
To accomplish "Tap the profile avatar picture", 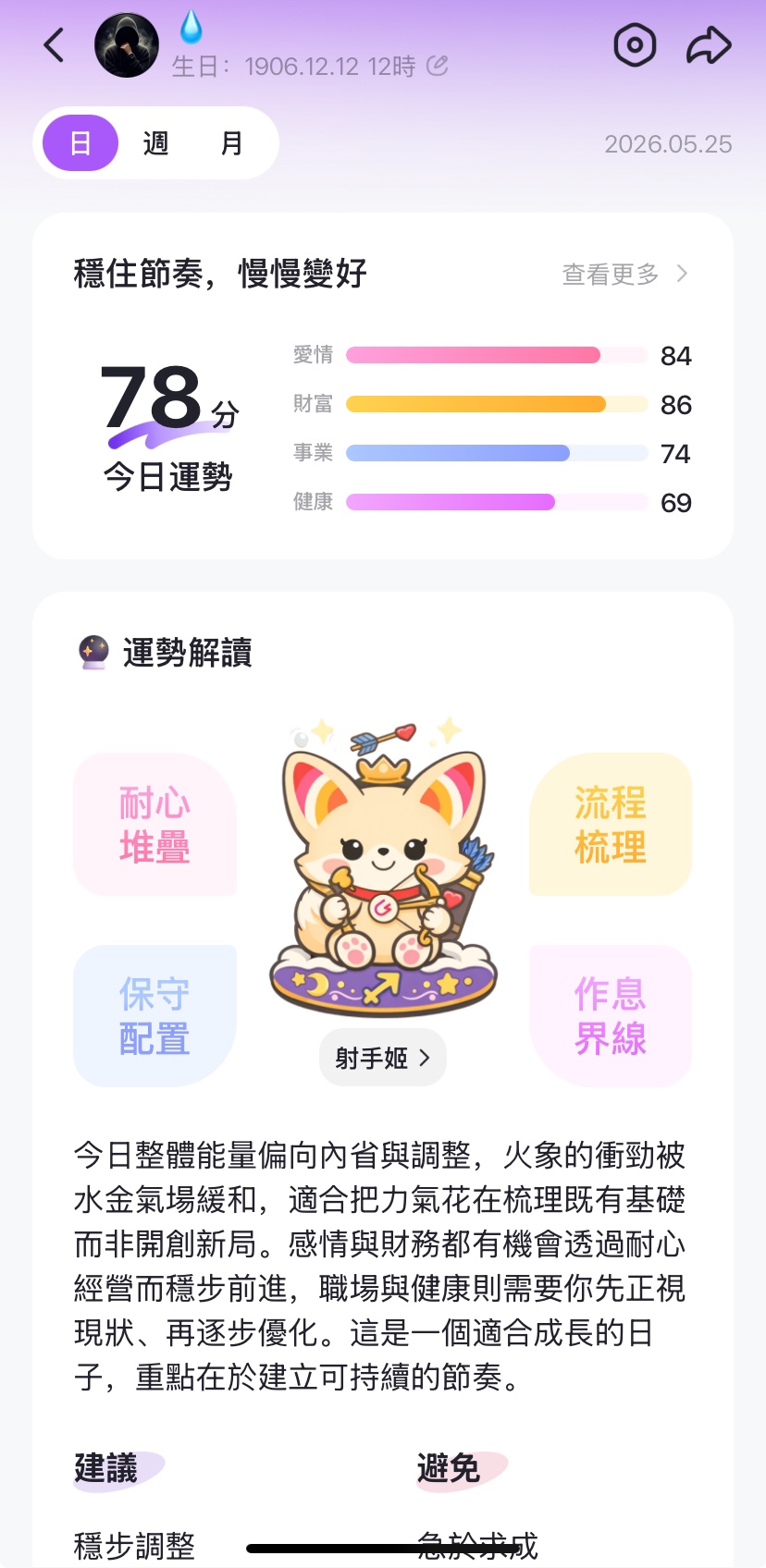I will [x=127, y=44].
